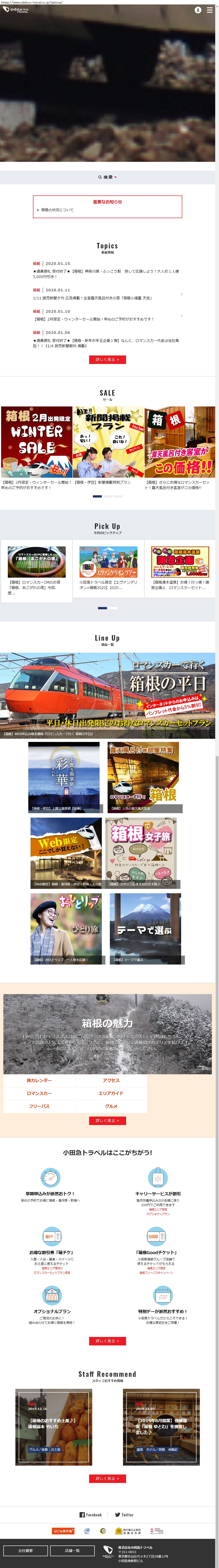Open the 新聞掲載プラン sale card
Screen dimensions: 219x1568
click(x=108, y=443)
